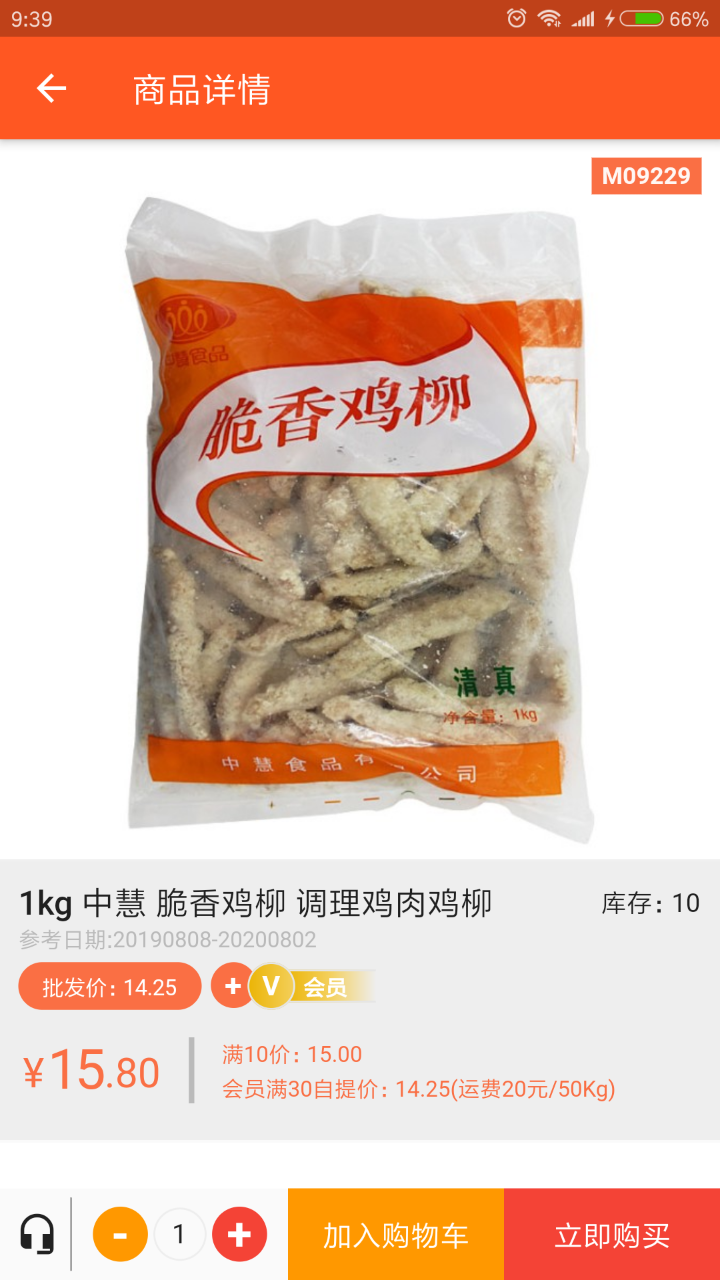Viewport: 720px width, 1280px height.
Task: Tap the M09229 product code label
Action: pyautogui.click(x=646, y=176)
